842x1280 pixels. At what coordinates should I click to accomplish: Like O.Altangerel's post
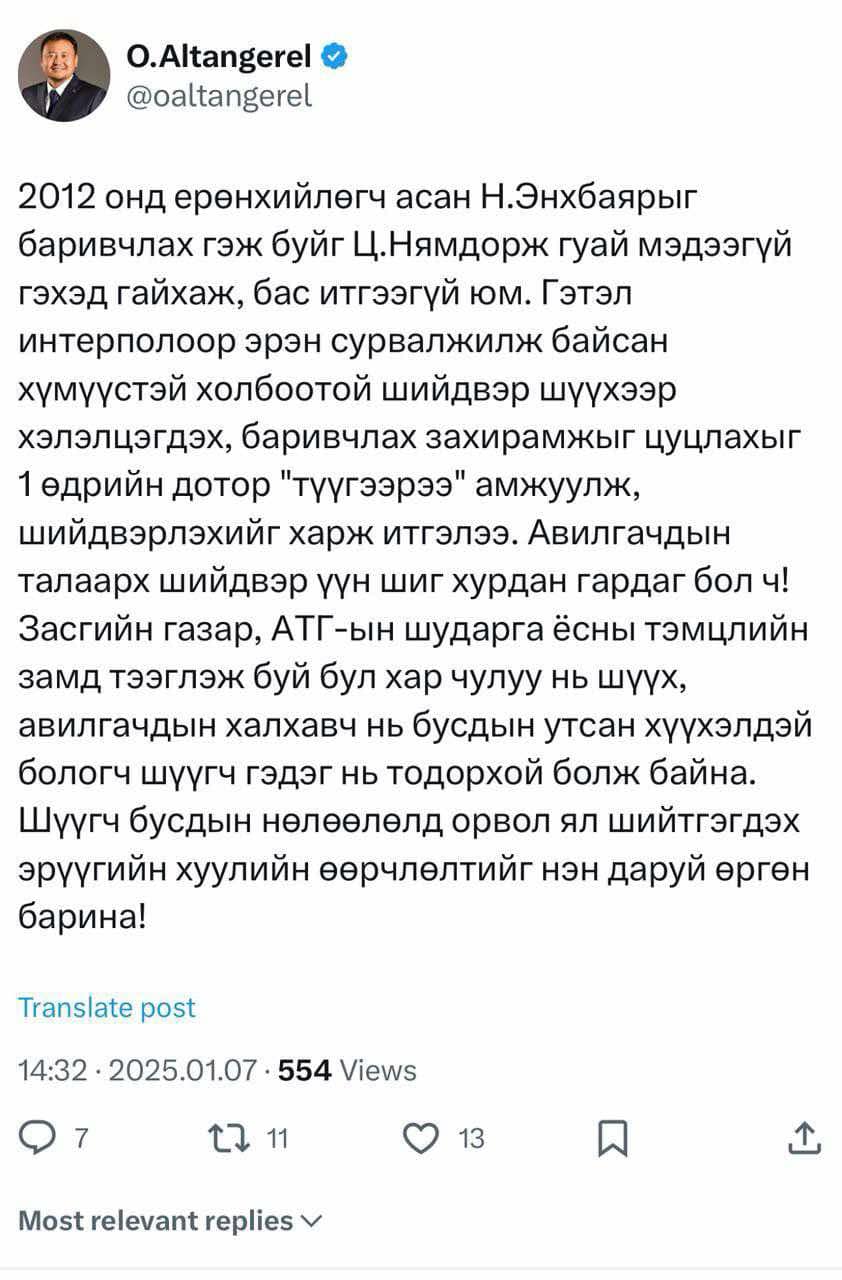point(421,1138)
